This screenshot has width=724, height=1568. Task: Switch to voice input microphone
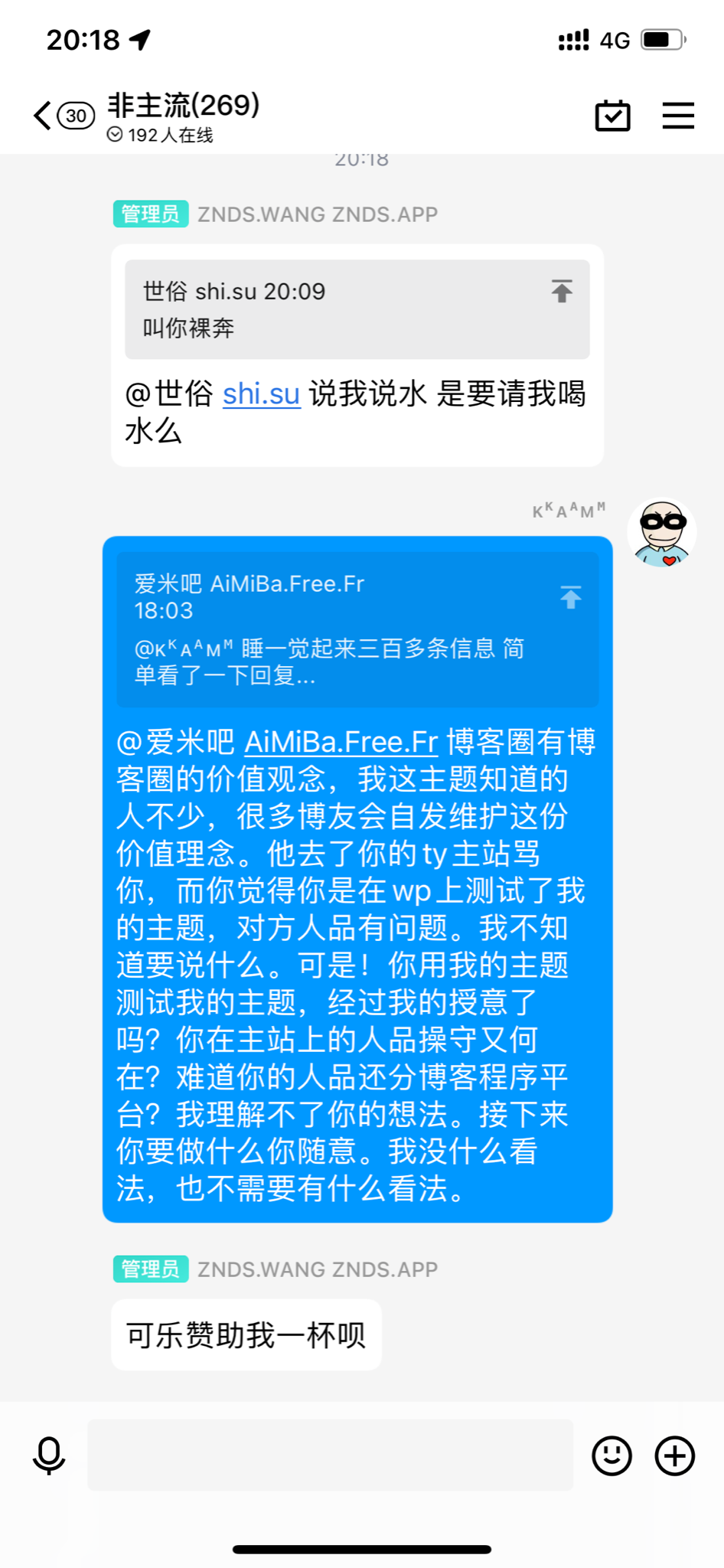(49, 1455)
